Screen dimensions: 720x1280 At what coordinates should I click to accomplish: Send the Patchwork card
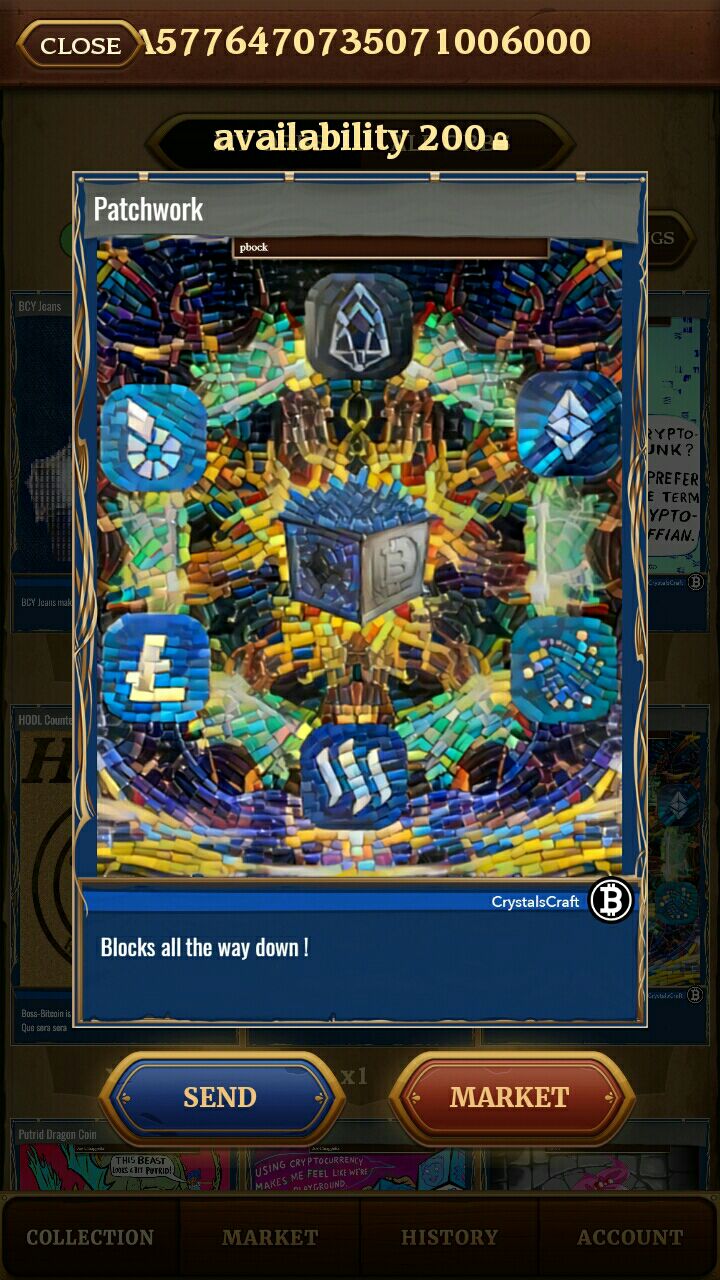221,1097
